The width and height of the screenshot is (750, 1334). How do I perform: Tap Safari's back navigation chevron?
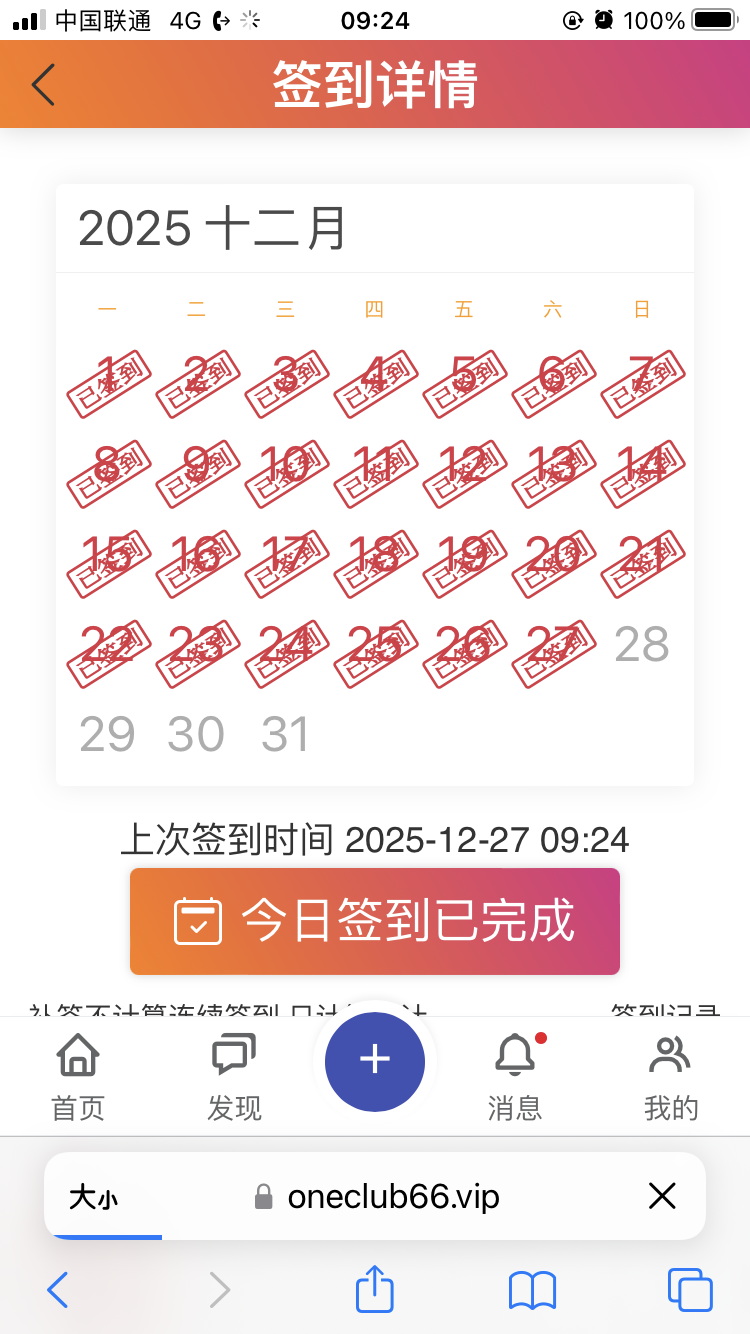pyautogui.click(x=57, y=1290)
